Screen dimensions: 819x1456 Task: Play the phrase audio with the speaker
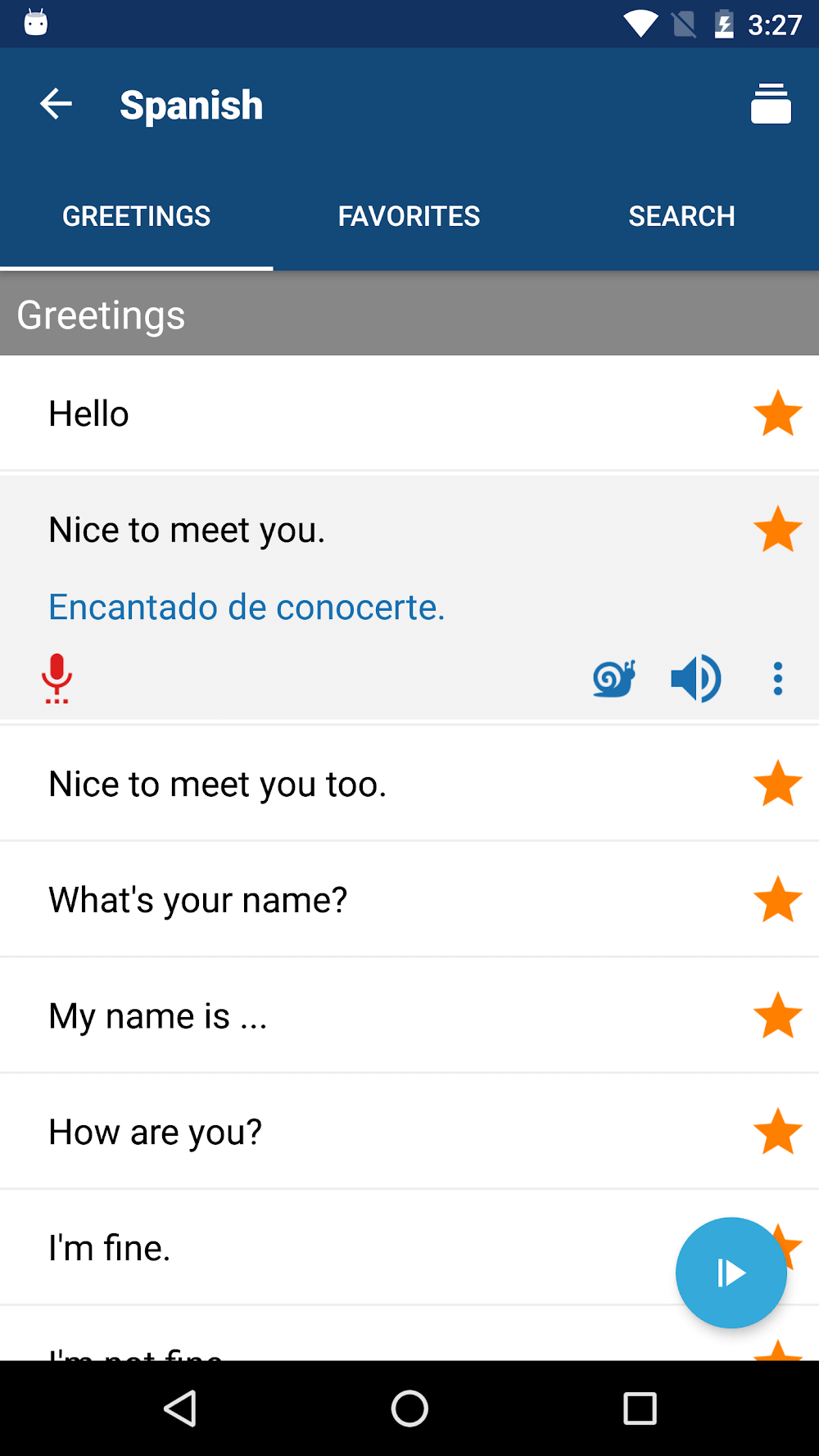[x=695, y=678]
